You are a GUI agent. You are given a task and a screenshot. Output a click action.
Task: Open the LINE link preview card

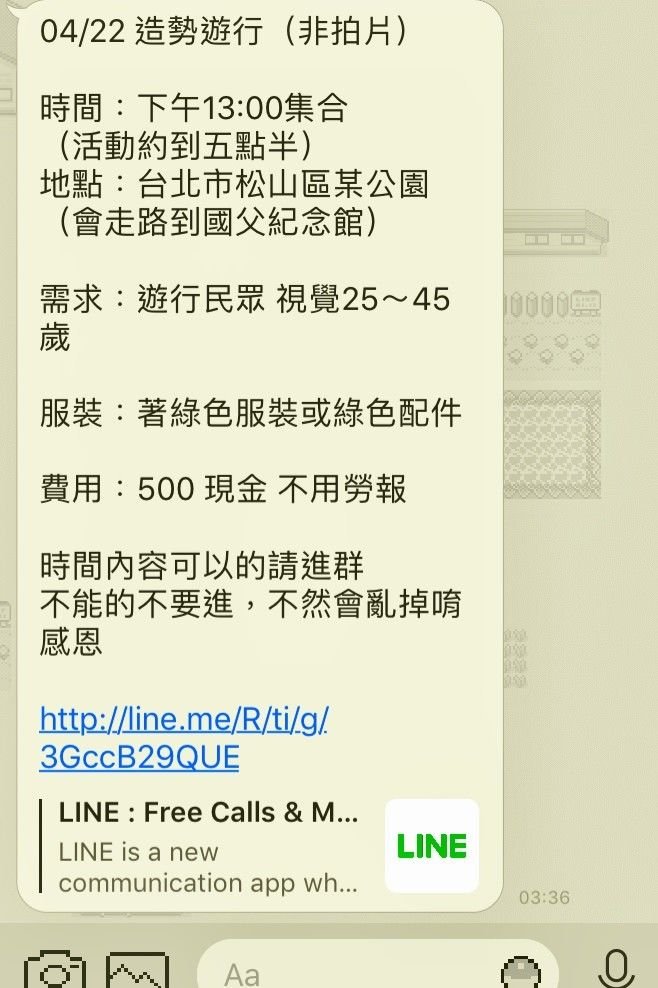click(258, 846)
